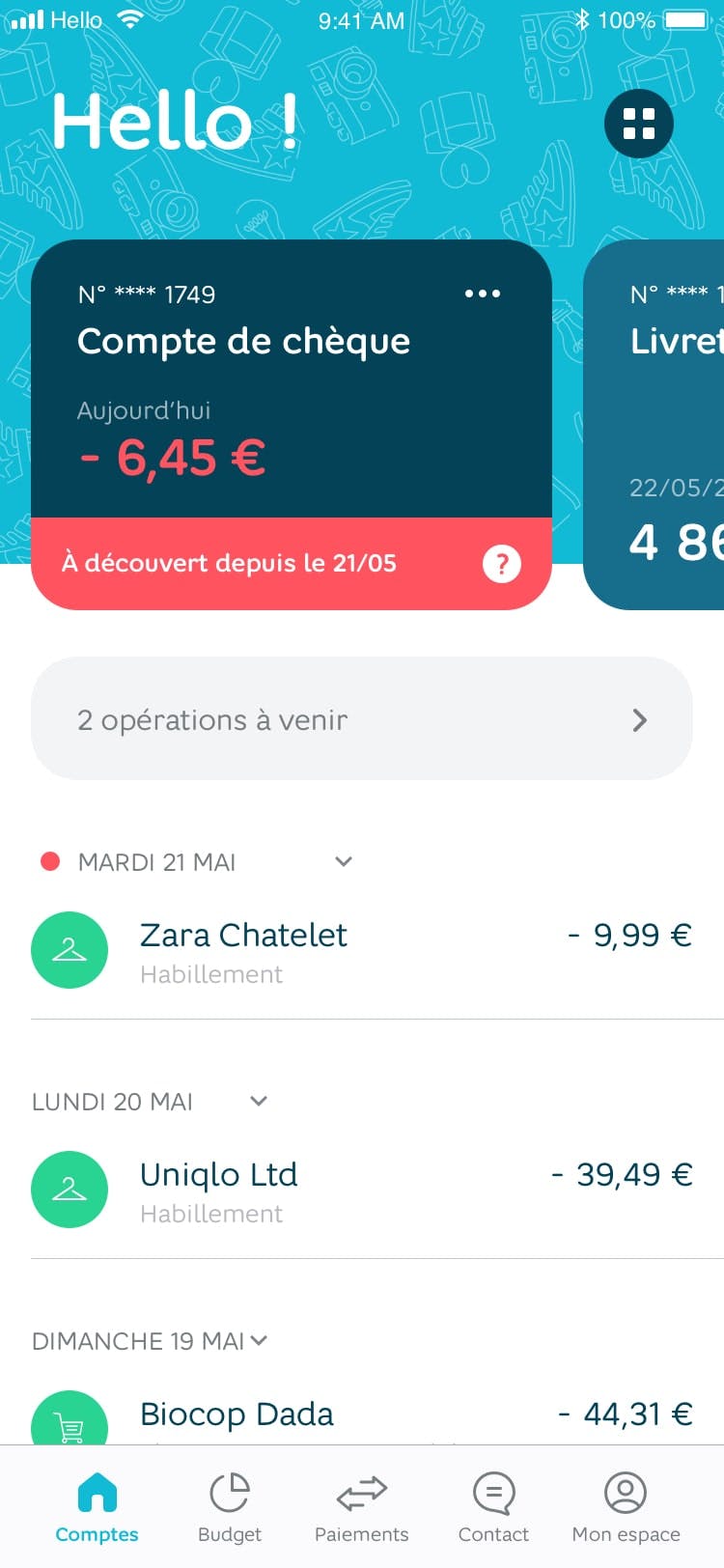Collapse the Mardi 21 Mai section
Image resolution: width=724 pixels, height=1568 pixels.
(x=344, y=861)
